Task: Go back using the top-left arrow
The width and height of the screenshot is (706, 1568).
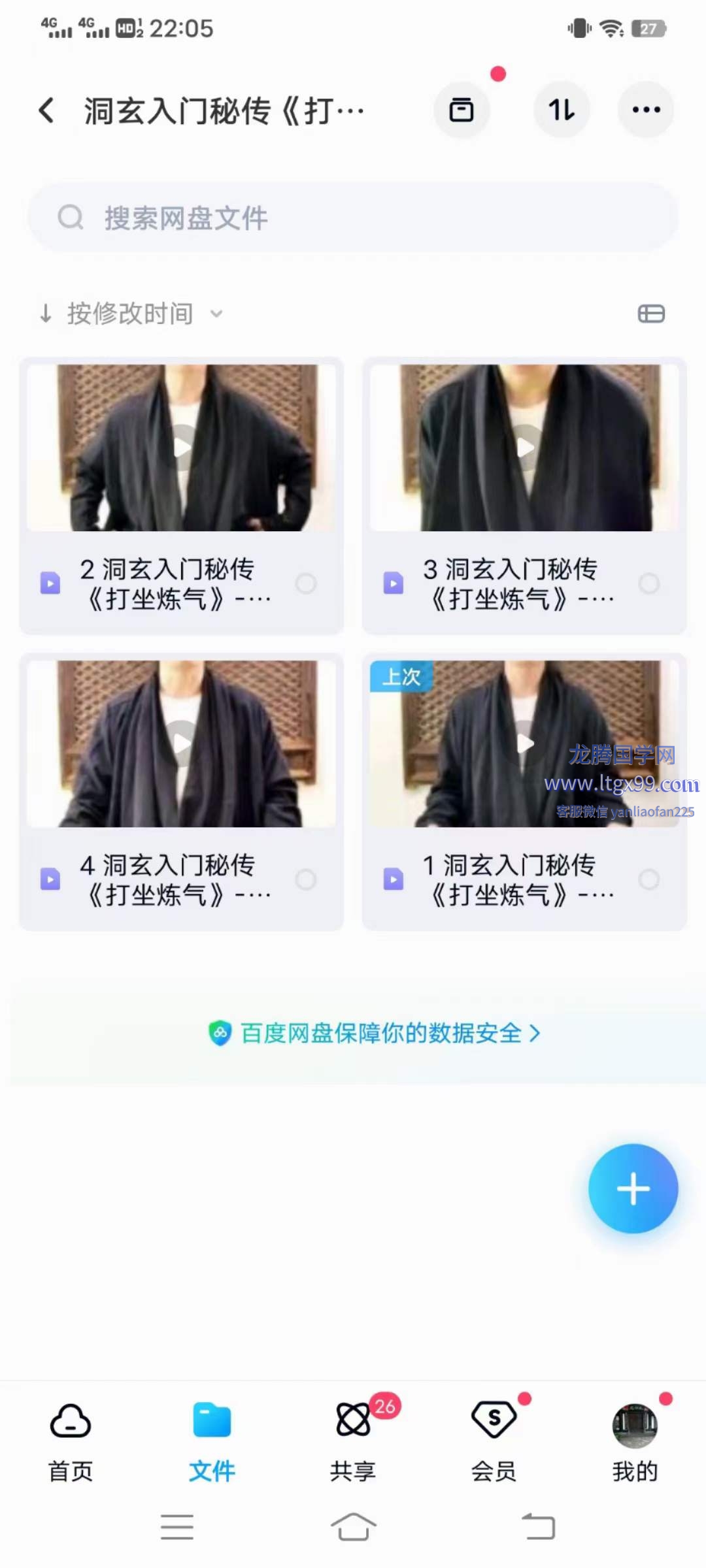Action: click(x=46, y=110)
